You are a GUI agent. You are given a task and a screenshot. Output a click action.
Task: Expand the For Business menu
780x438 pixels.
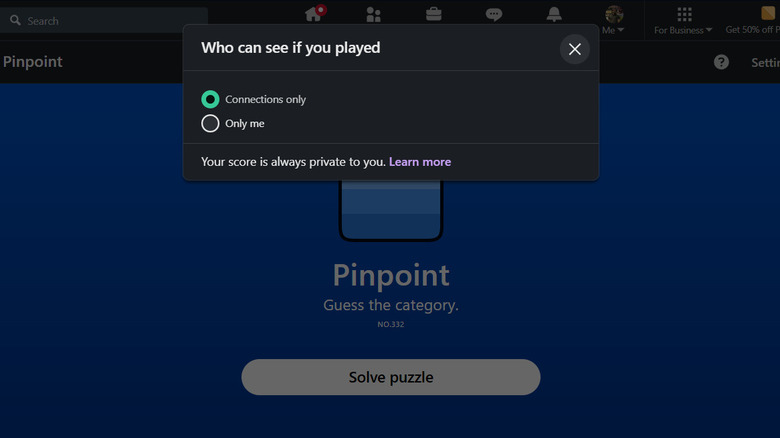(684, 19)
